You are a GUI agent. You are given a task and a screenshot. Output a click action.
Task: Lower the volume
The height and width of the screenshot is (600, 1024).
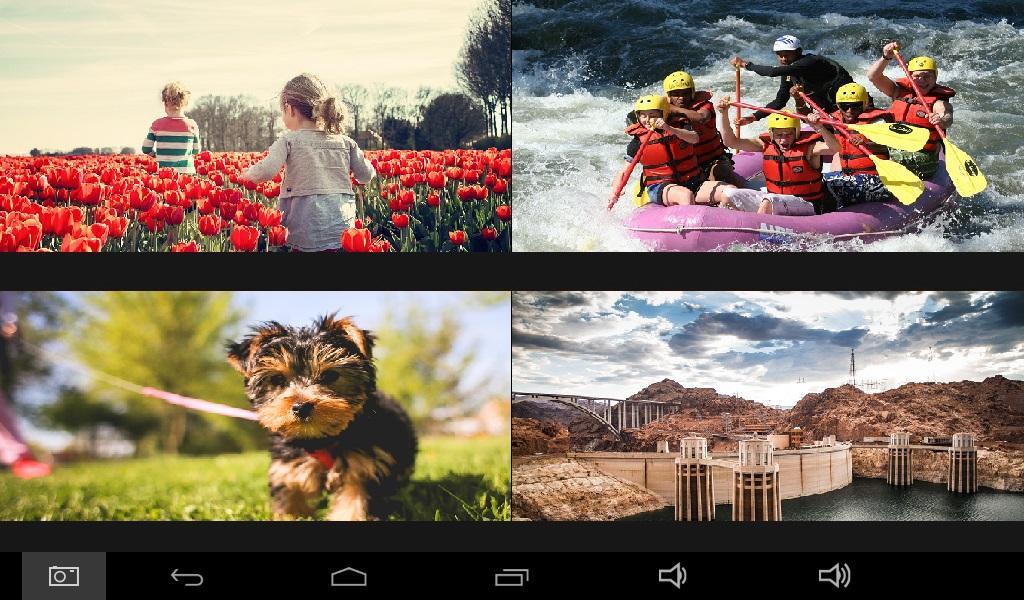point(672,575)
